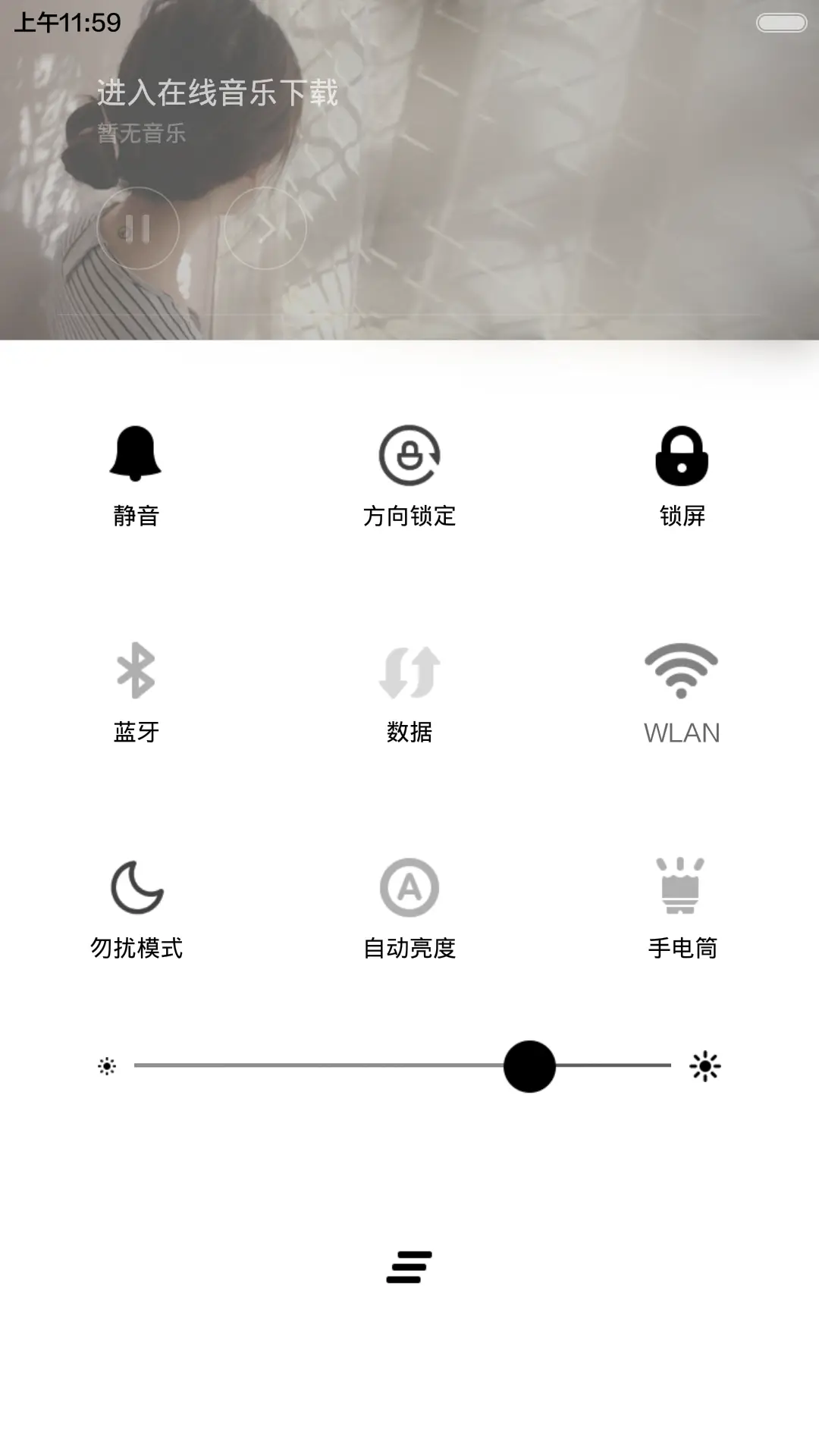Enable mobile data (数据)
The height and width of the screenshot is (1456, 819).
click(409, 671)
